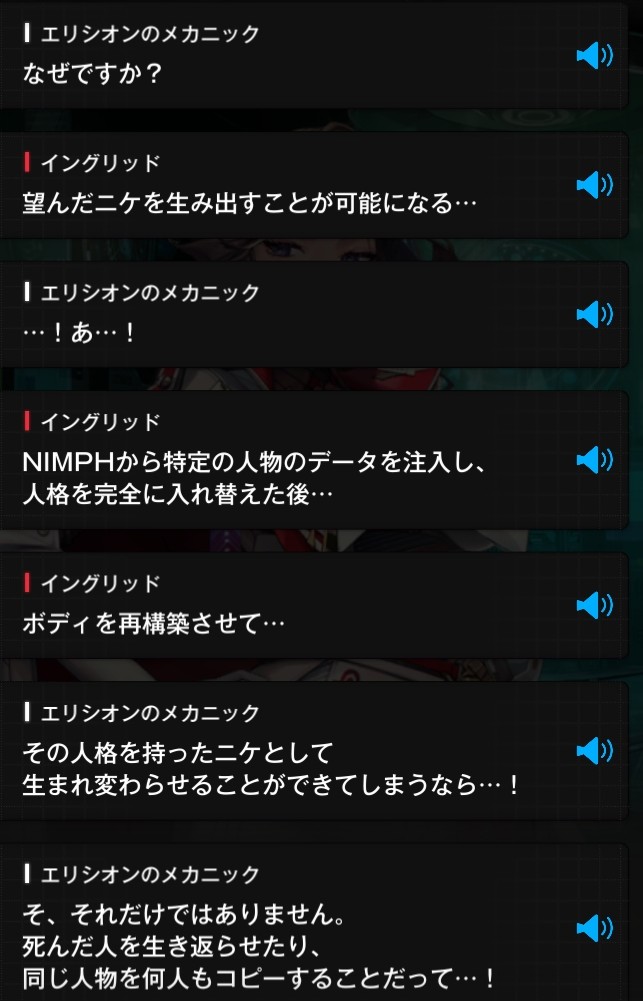Replay the voice line 「…！あ…！」
The height and width of the screenshot is (1001, 643).
pos(594,314)
